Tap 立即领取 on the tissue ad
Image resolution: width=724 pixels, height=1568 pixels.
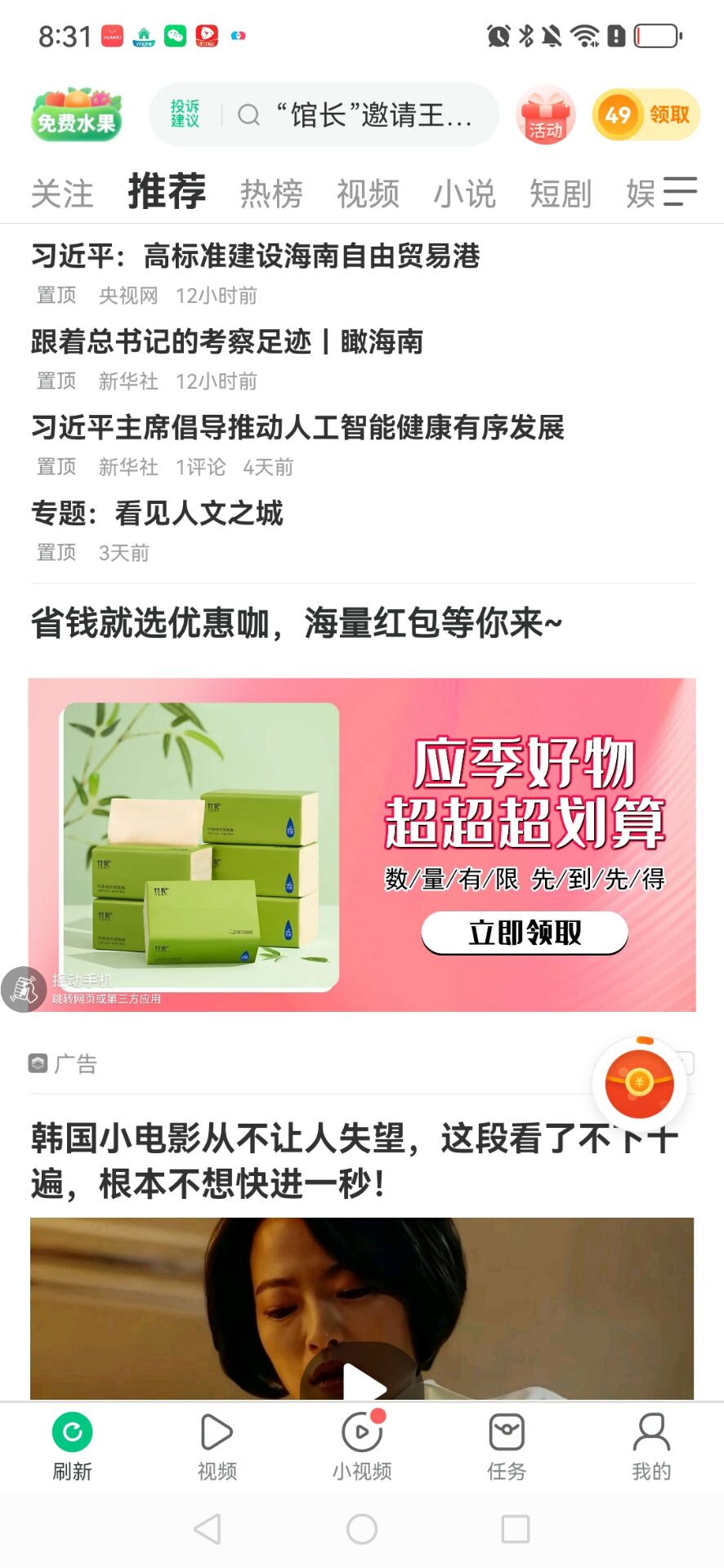[524, 932]
